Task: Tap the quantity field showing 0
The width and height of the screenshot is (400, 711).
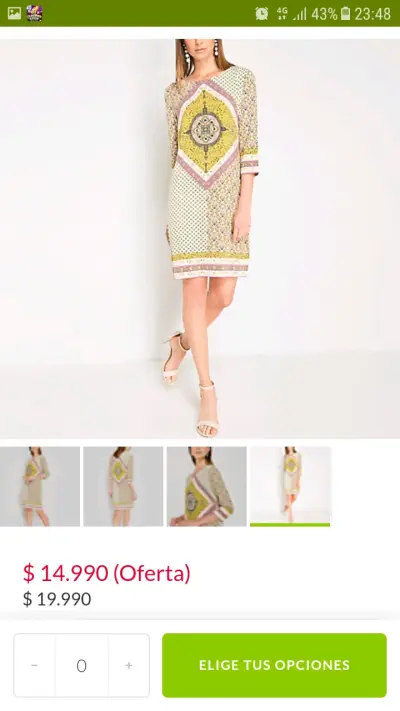Action: coord(82,665)
